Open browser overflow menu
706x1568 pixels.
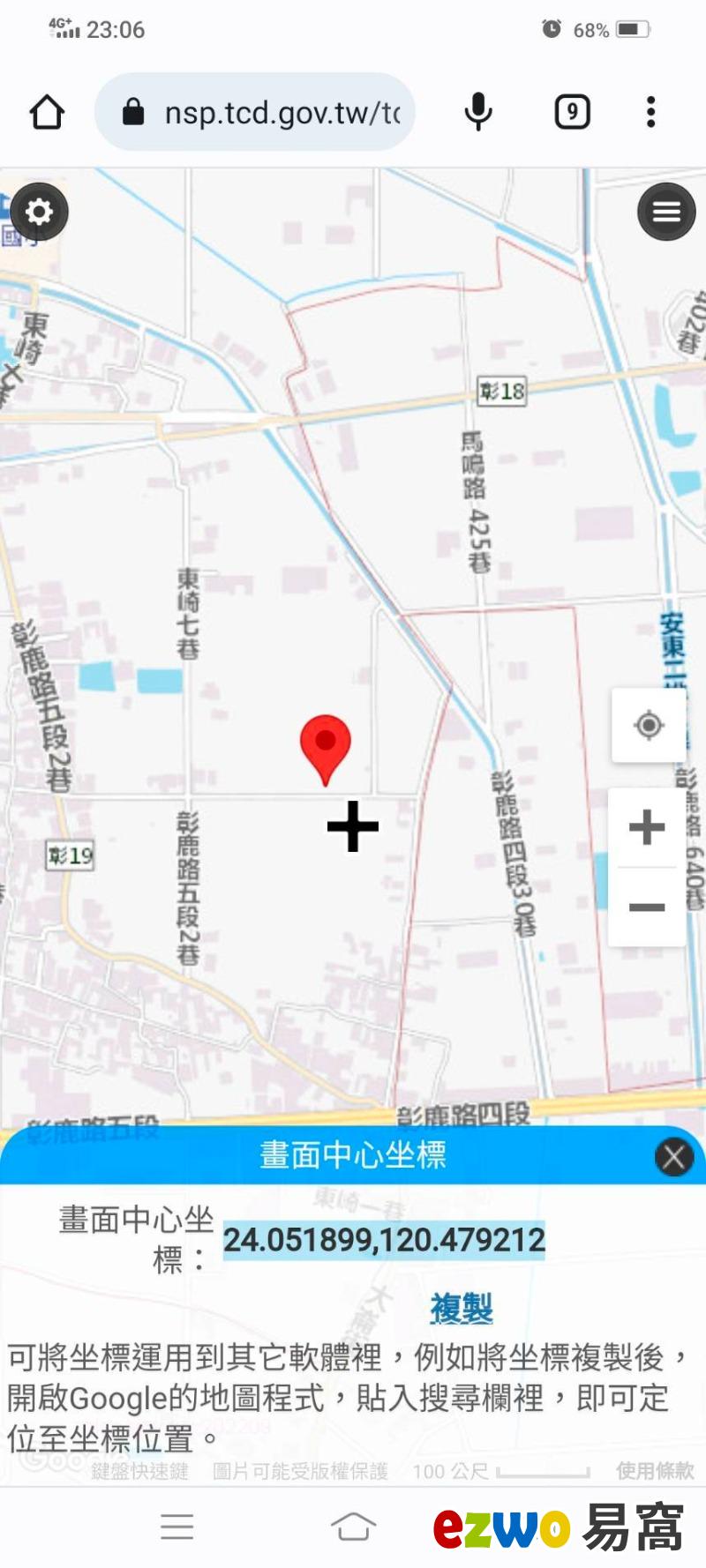coord(650,112)
